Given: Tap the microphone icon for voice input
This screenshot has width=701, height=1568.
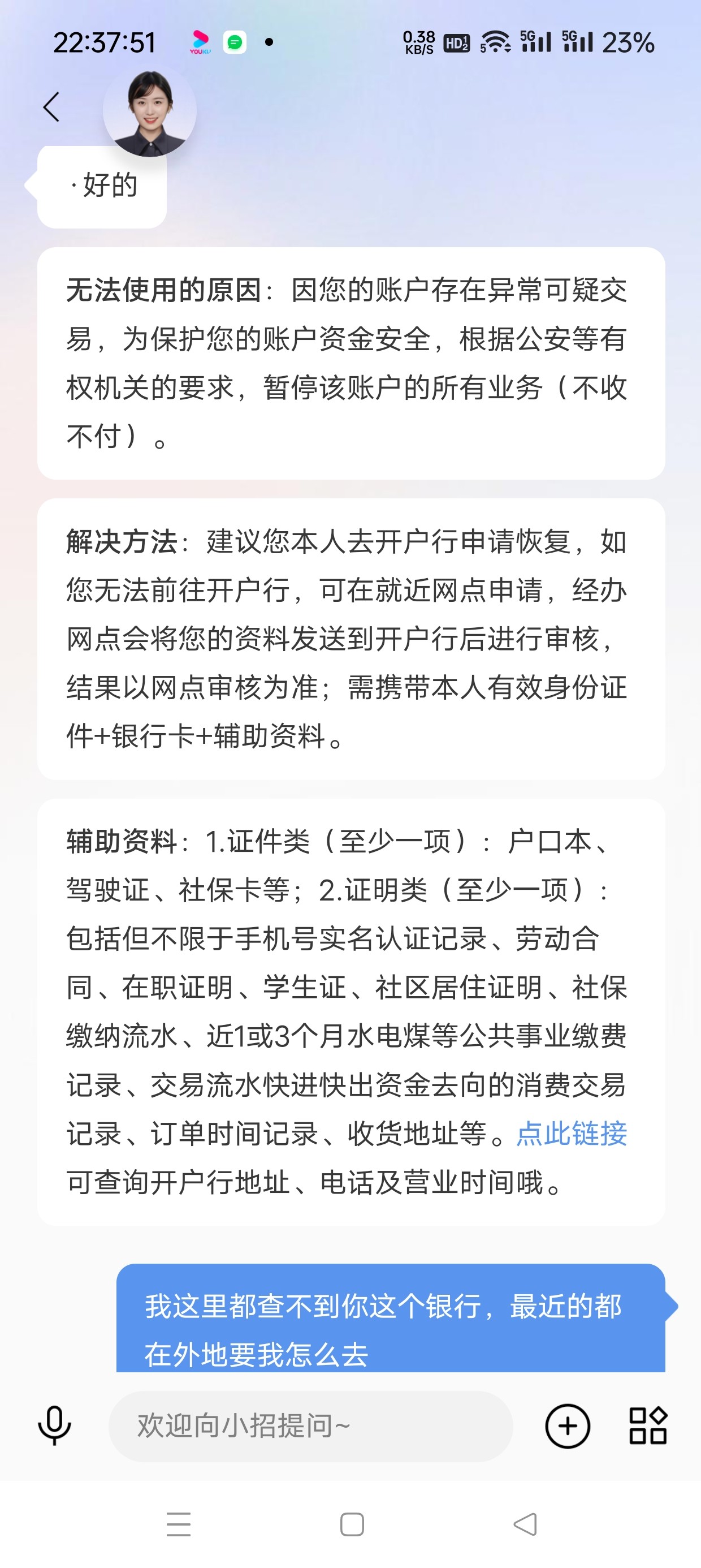Looking at the screenshot, I should coord(54,1425).
